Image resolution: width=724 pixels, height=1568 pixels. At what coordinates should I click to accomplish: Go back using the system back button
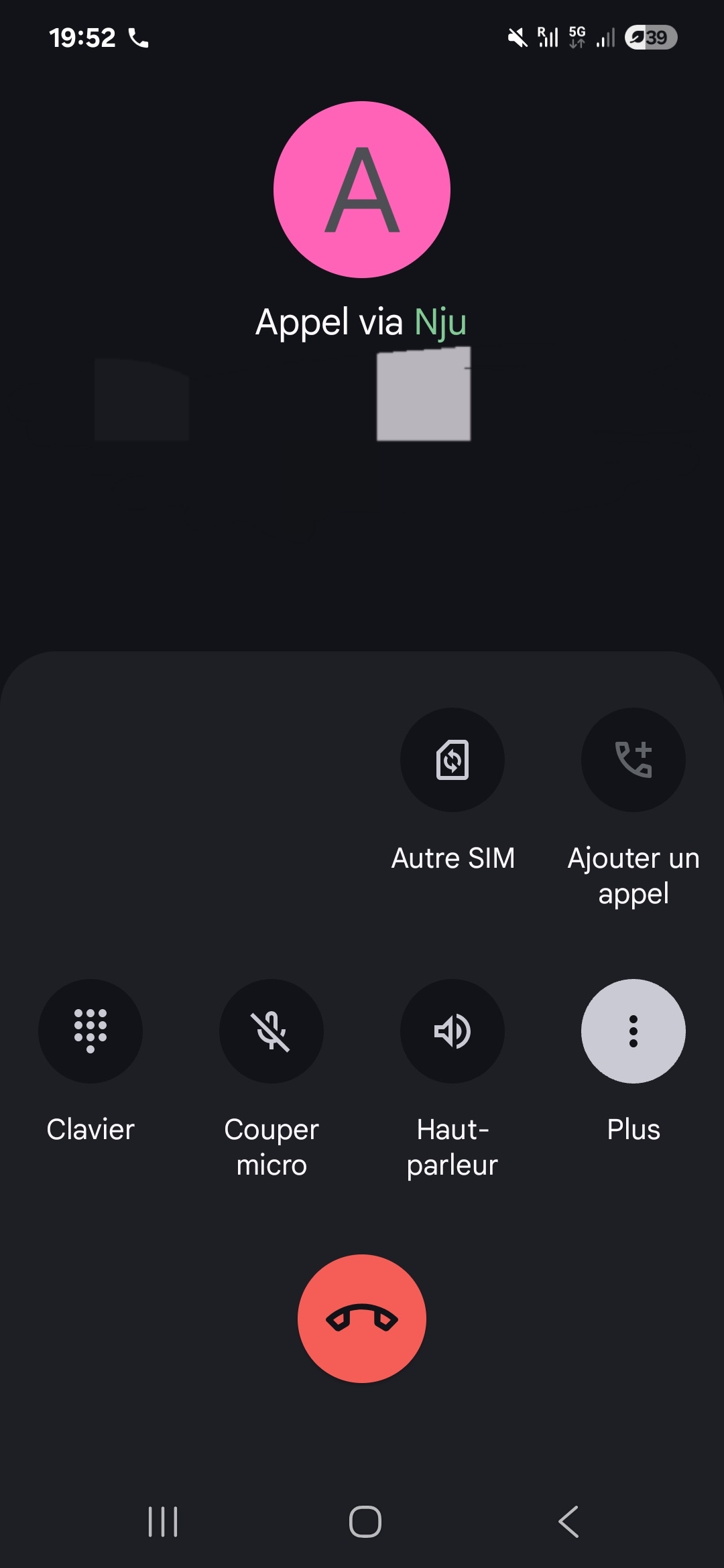(568, 1521)
